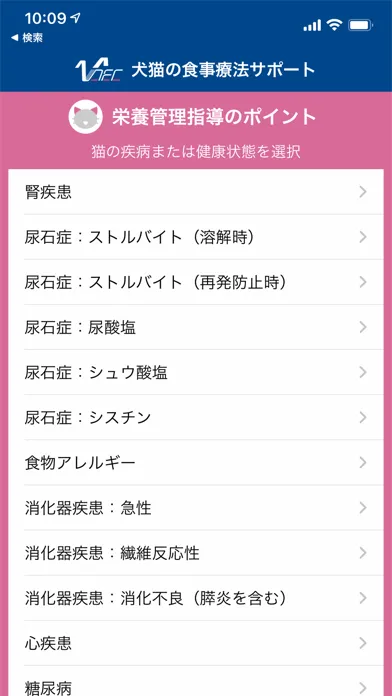Viewport: 392px width, 696px height.
Task: Return to 検索 via the back link
Action: [27, 38]
